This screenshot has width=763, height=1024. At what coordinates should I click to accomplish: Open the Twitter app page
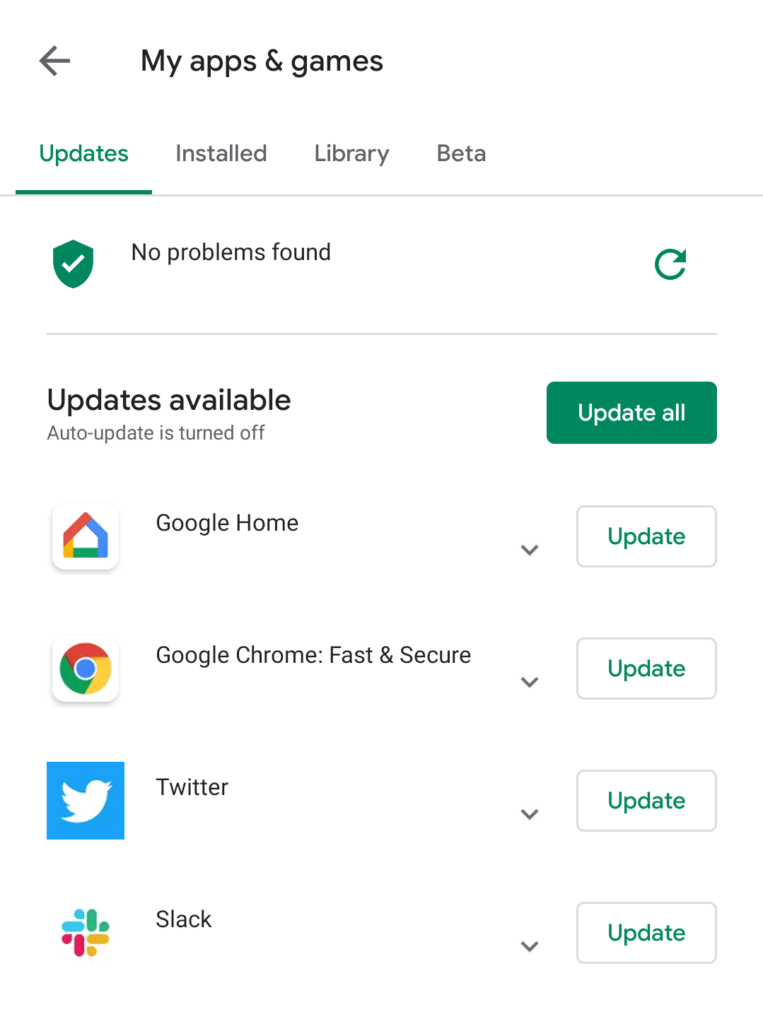pos(192,787)
